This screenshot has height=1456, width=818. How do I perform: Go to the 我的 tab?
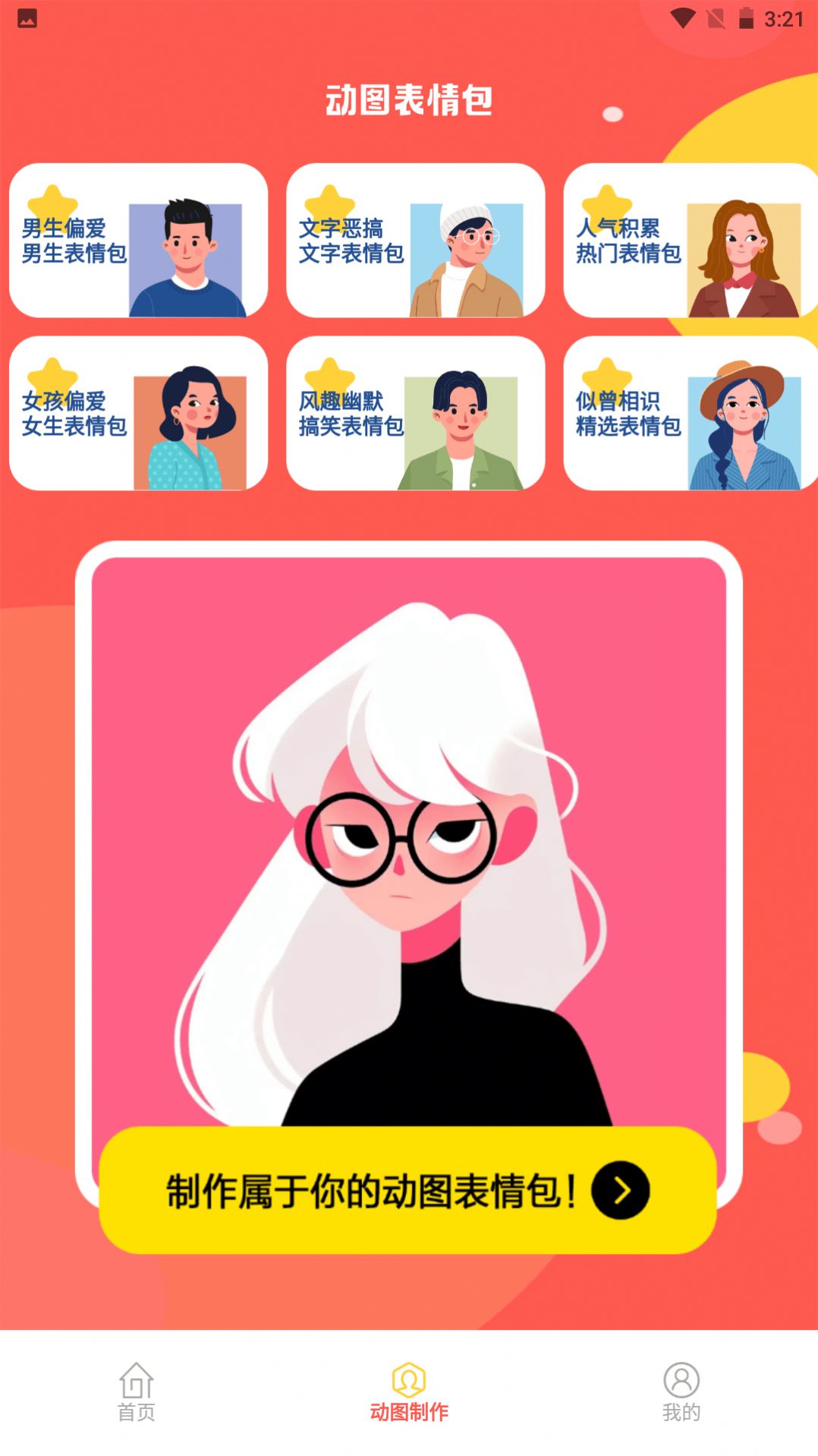pos(681,1391)
